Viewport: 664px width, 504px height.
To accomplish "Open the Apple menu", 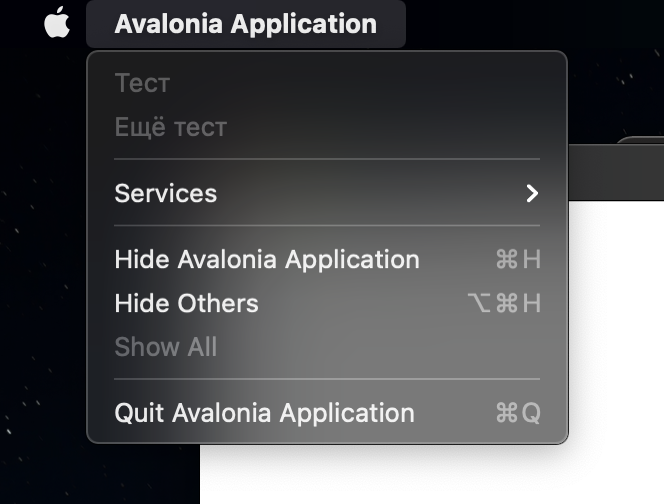I will [x=57, y=22].
